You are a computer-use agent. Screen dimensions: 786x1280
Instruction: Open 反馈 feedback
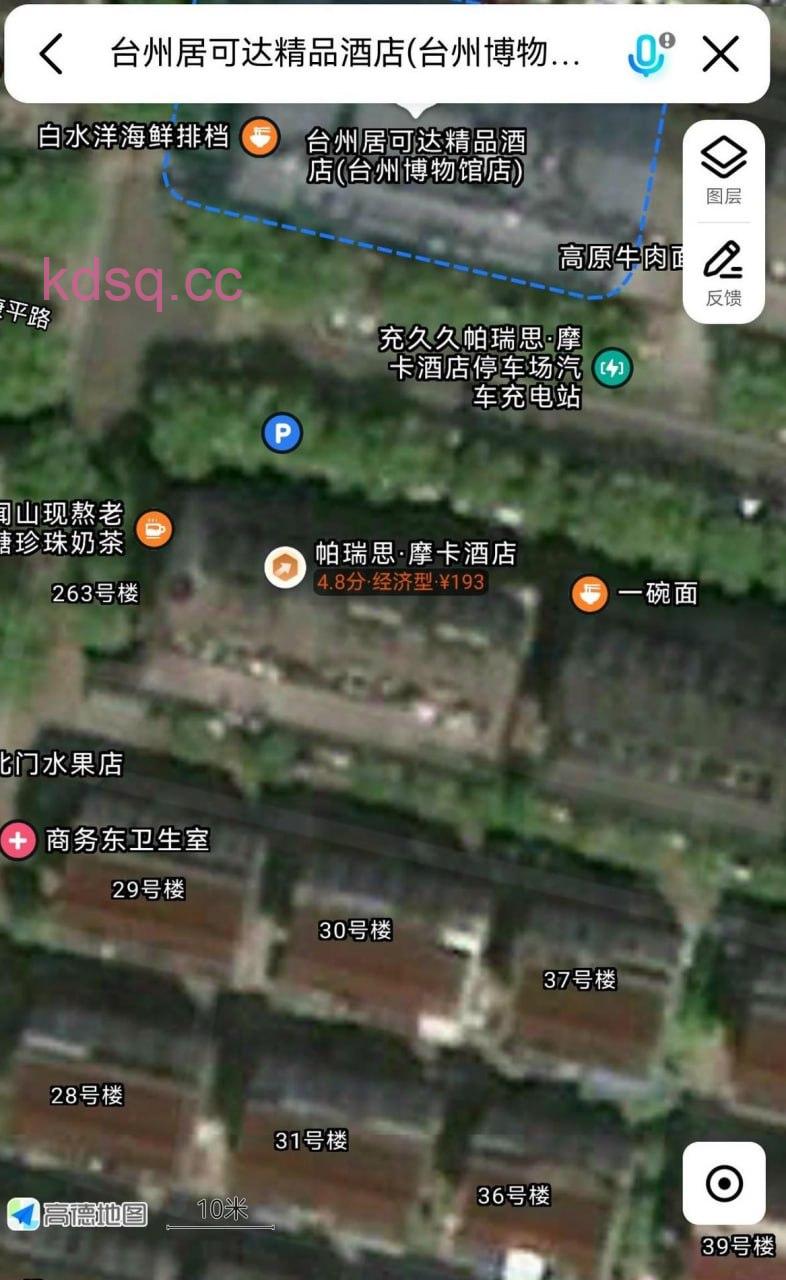coord(723,272)
